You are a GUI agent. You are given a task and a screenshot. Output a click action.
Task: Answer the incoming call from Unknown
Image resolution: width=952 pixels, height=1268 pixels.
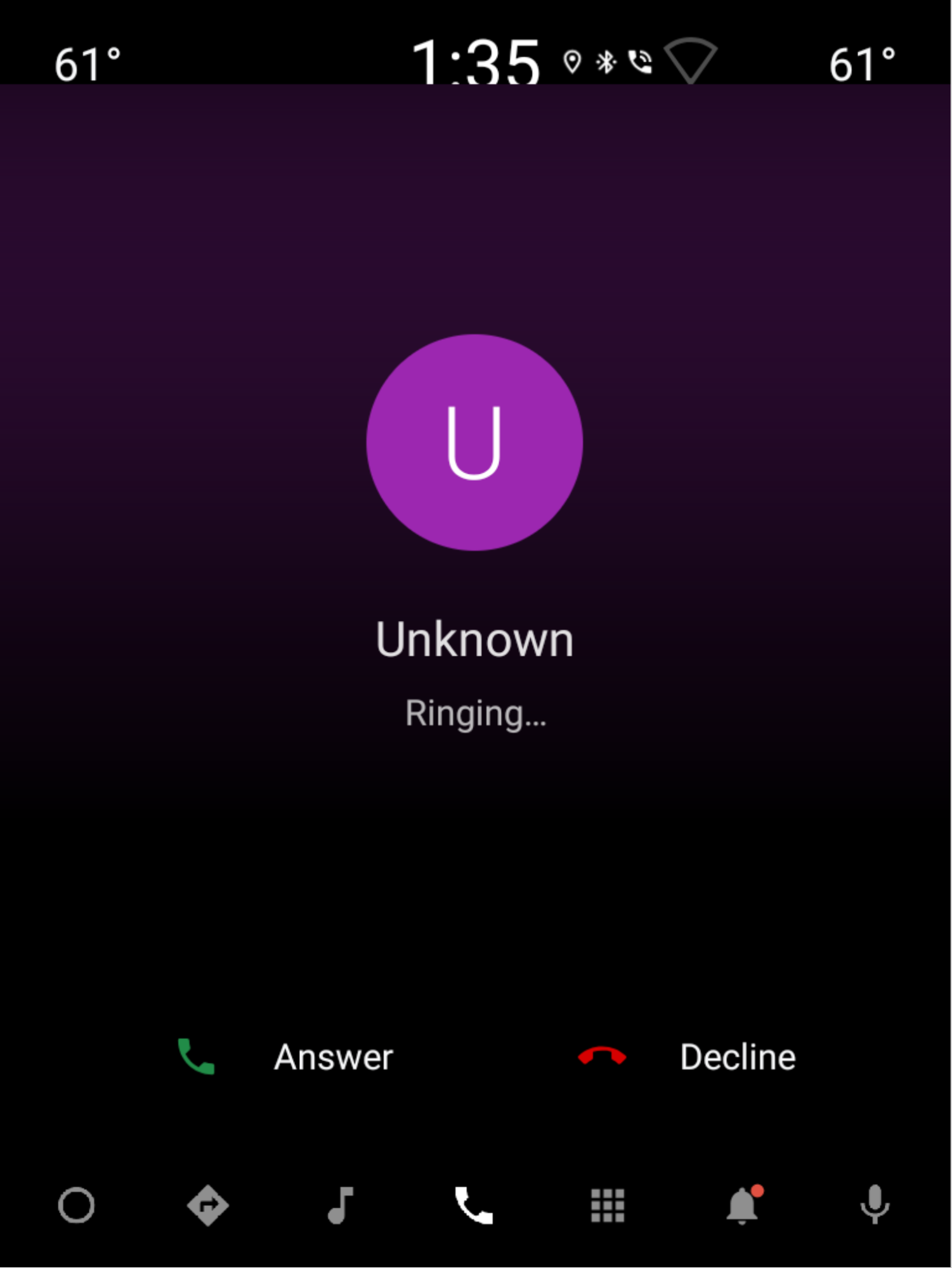click(x=285, y=1057)
